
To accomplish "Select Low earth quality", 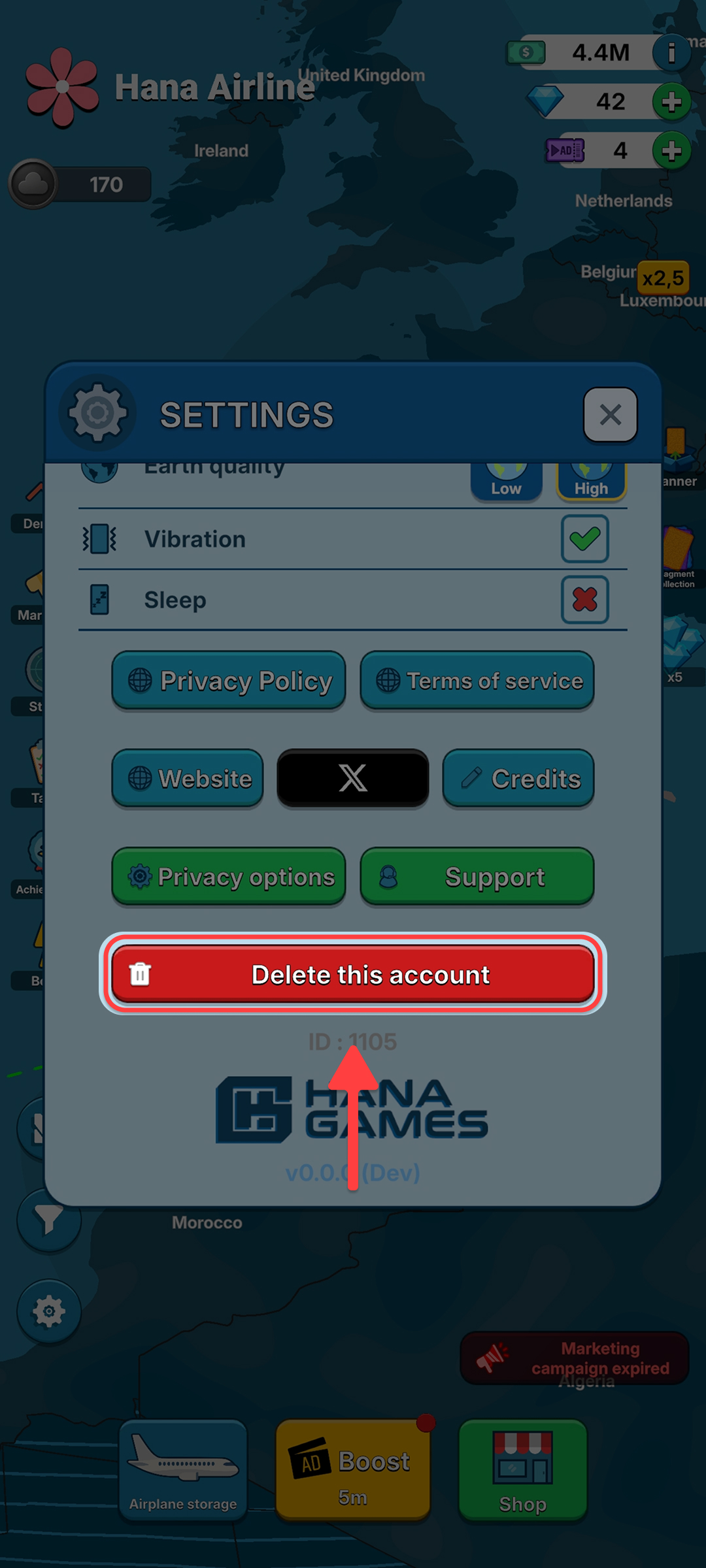I will point(507,483).
